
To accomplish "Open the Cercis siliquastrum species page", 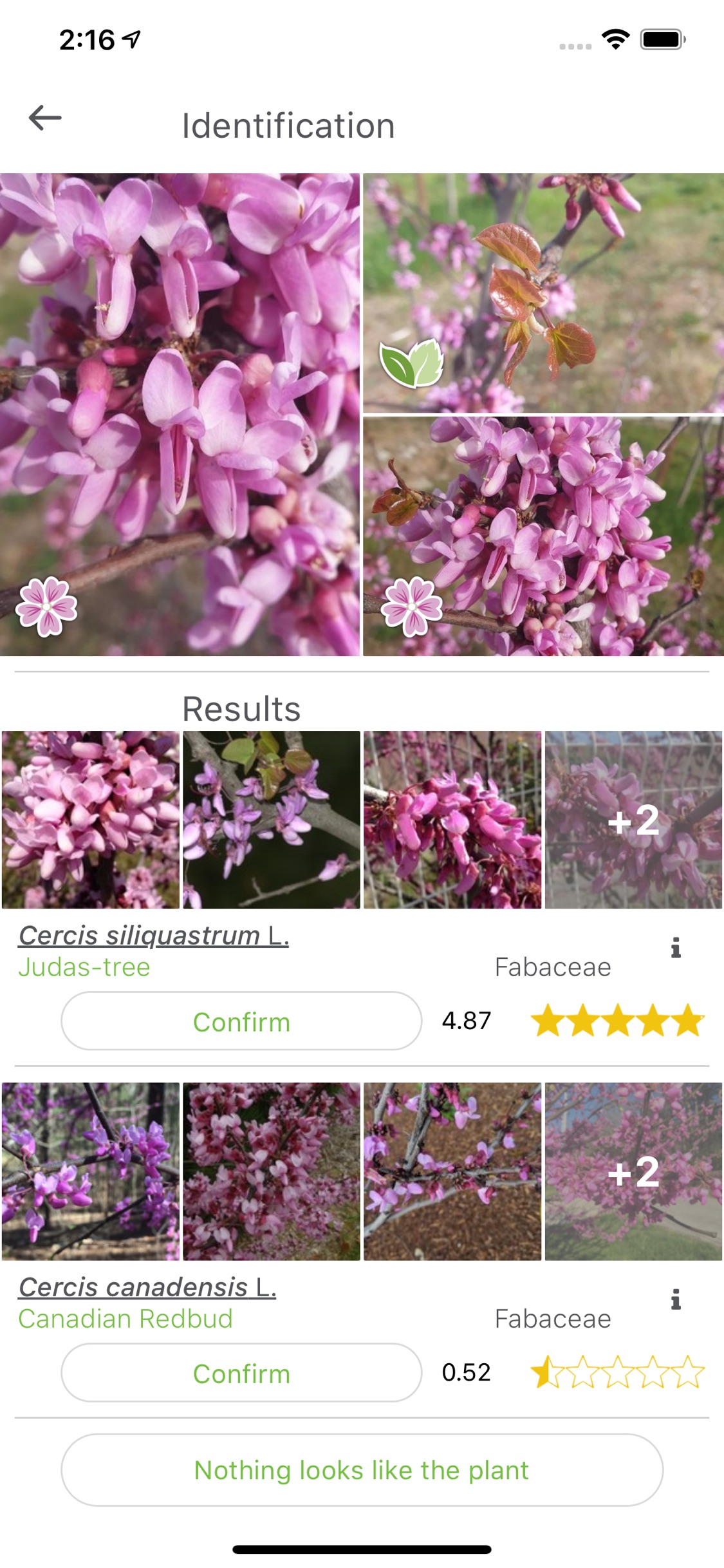I will (x=154, y=937).
